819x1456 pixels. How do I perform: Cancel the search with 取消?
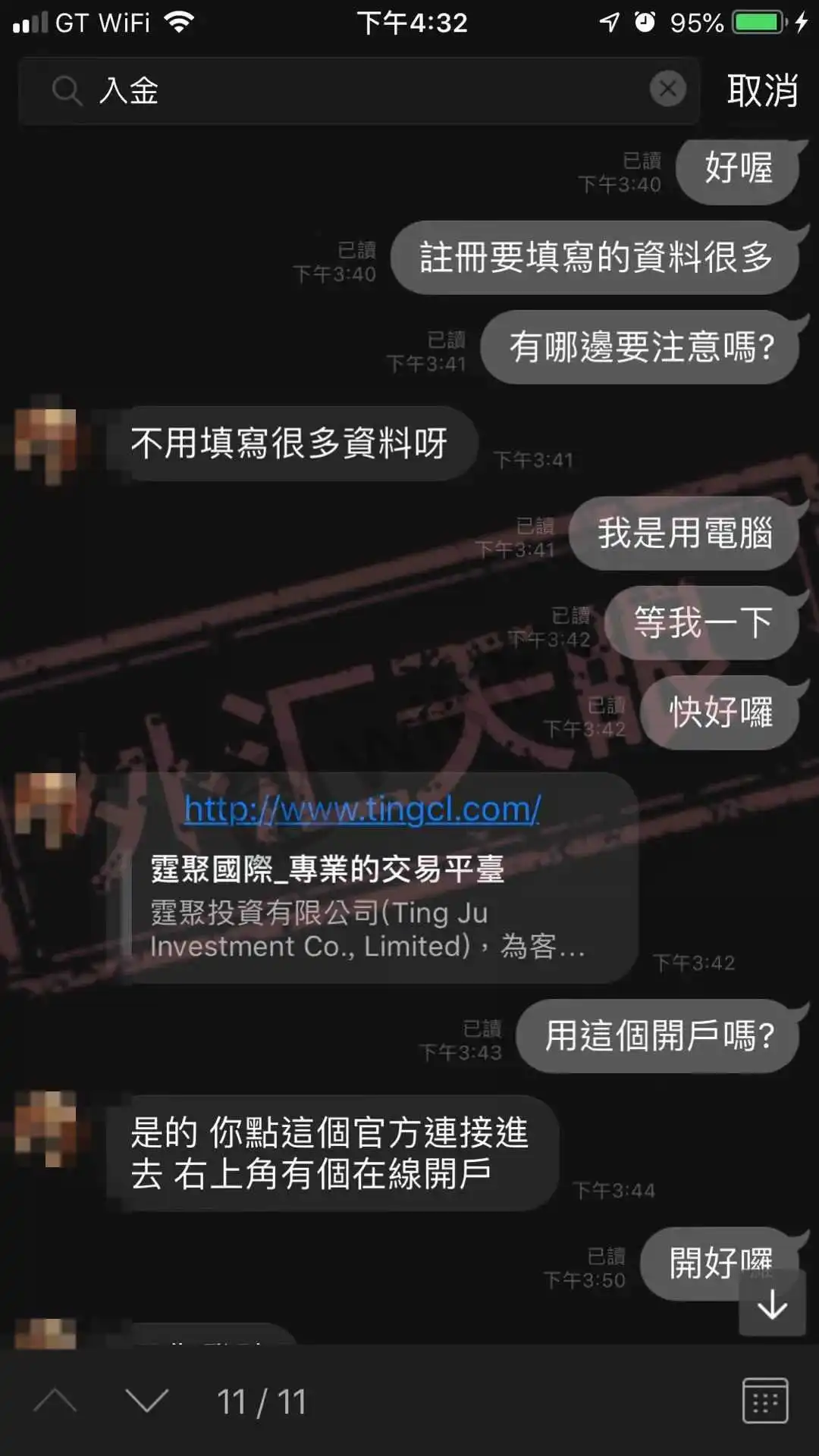click(x=761, y=91)
